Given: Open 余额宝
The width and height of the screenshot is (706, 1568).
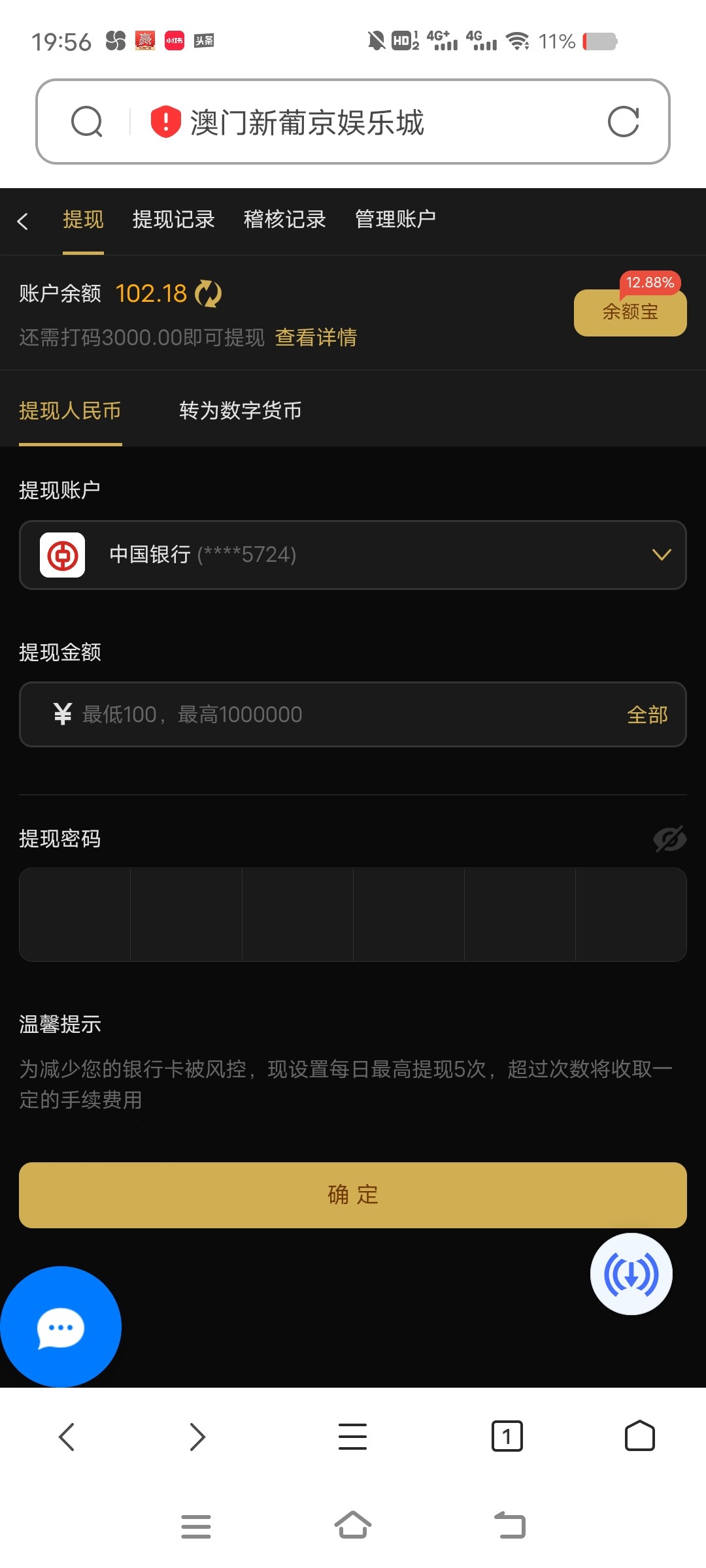Looking at the screenshot, I should tap(630, 312).
